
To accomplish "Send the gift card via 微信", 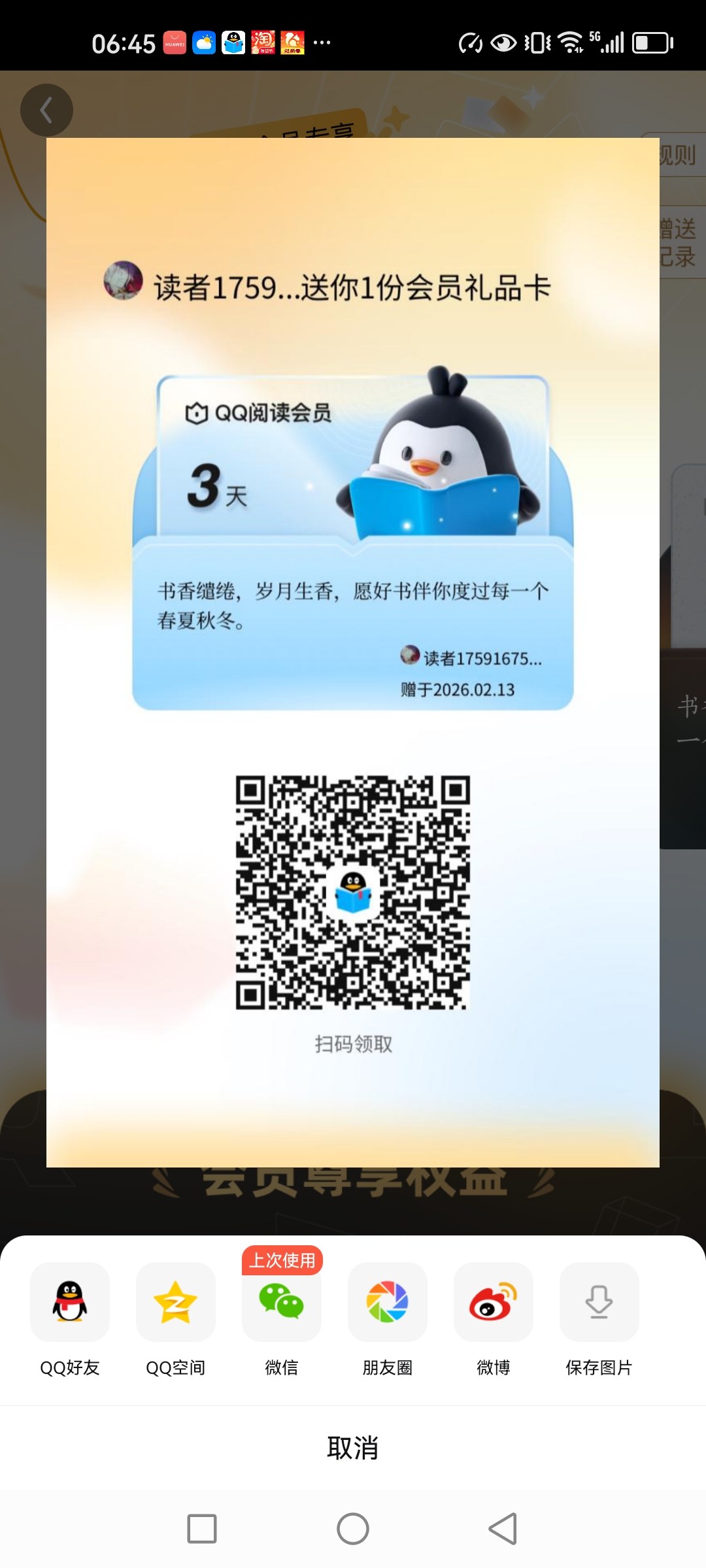I will pyautogui.click(x=282, y=1301).
